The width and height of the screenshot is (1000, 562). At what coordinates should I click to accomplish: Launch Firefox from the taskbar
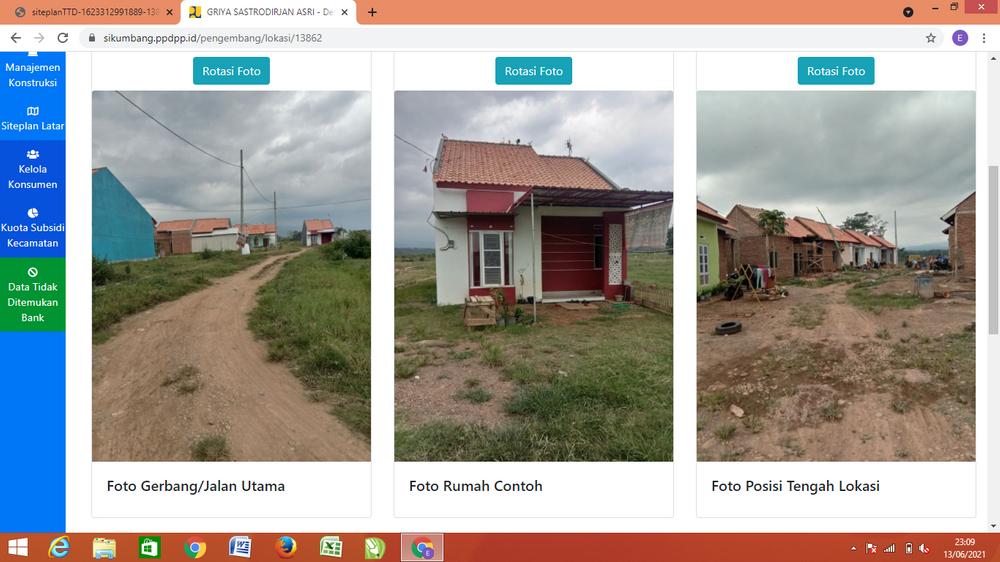286,547
